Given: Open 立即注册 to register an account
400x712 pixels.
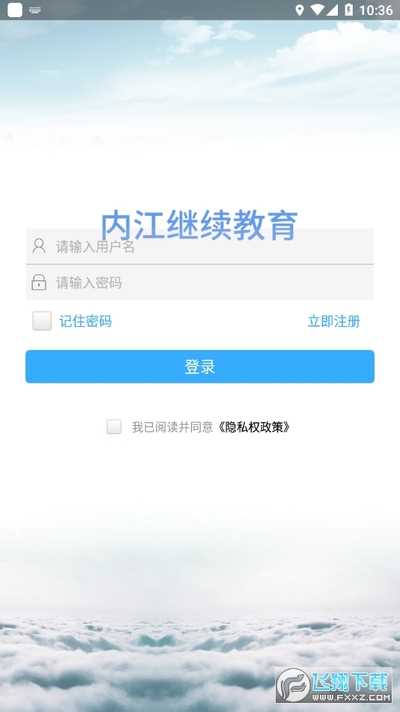Looking at the screenshot, I should tap(334, 321).
